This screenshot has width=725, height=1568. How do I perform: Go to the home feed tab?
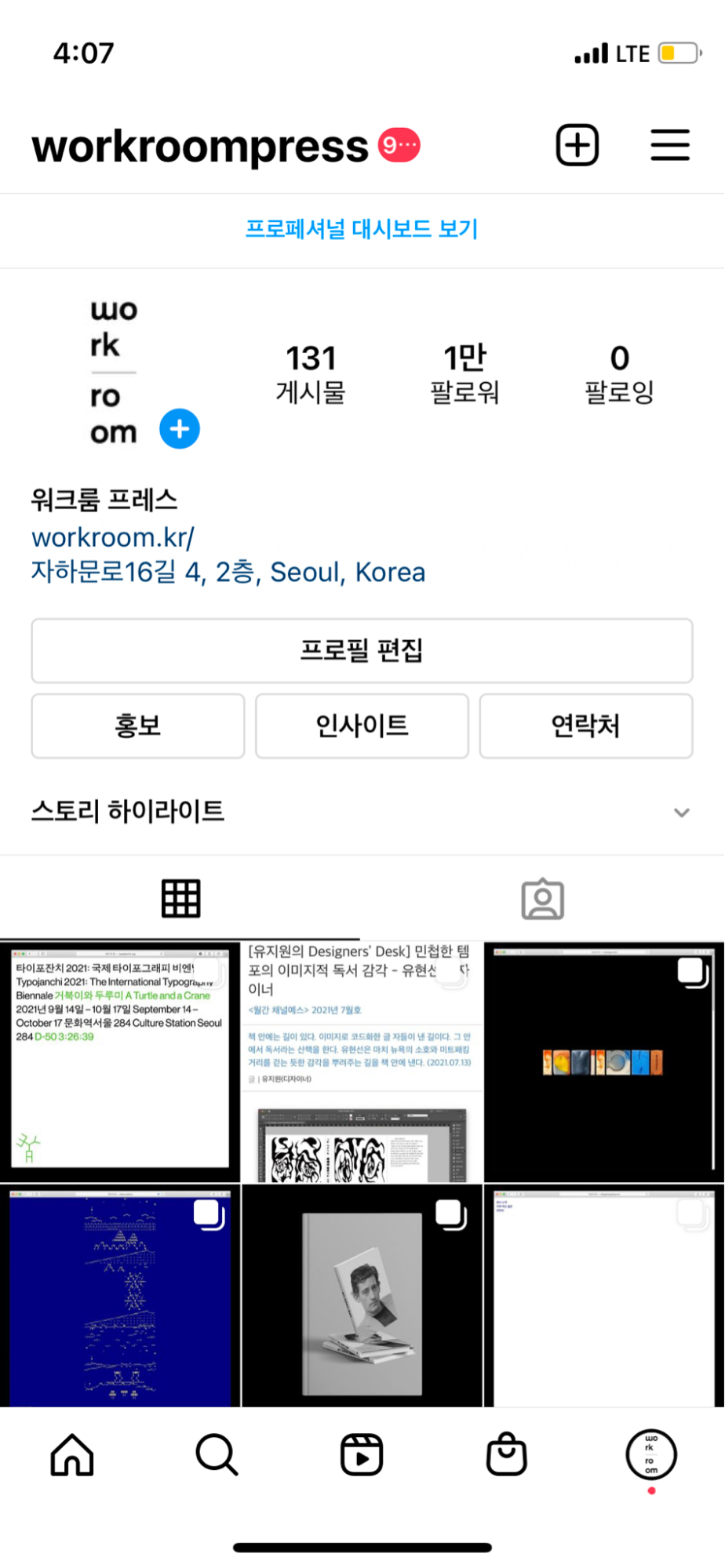tap(72, 1454)
